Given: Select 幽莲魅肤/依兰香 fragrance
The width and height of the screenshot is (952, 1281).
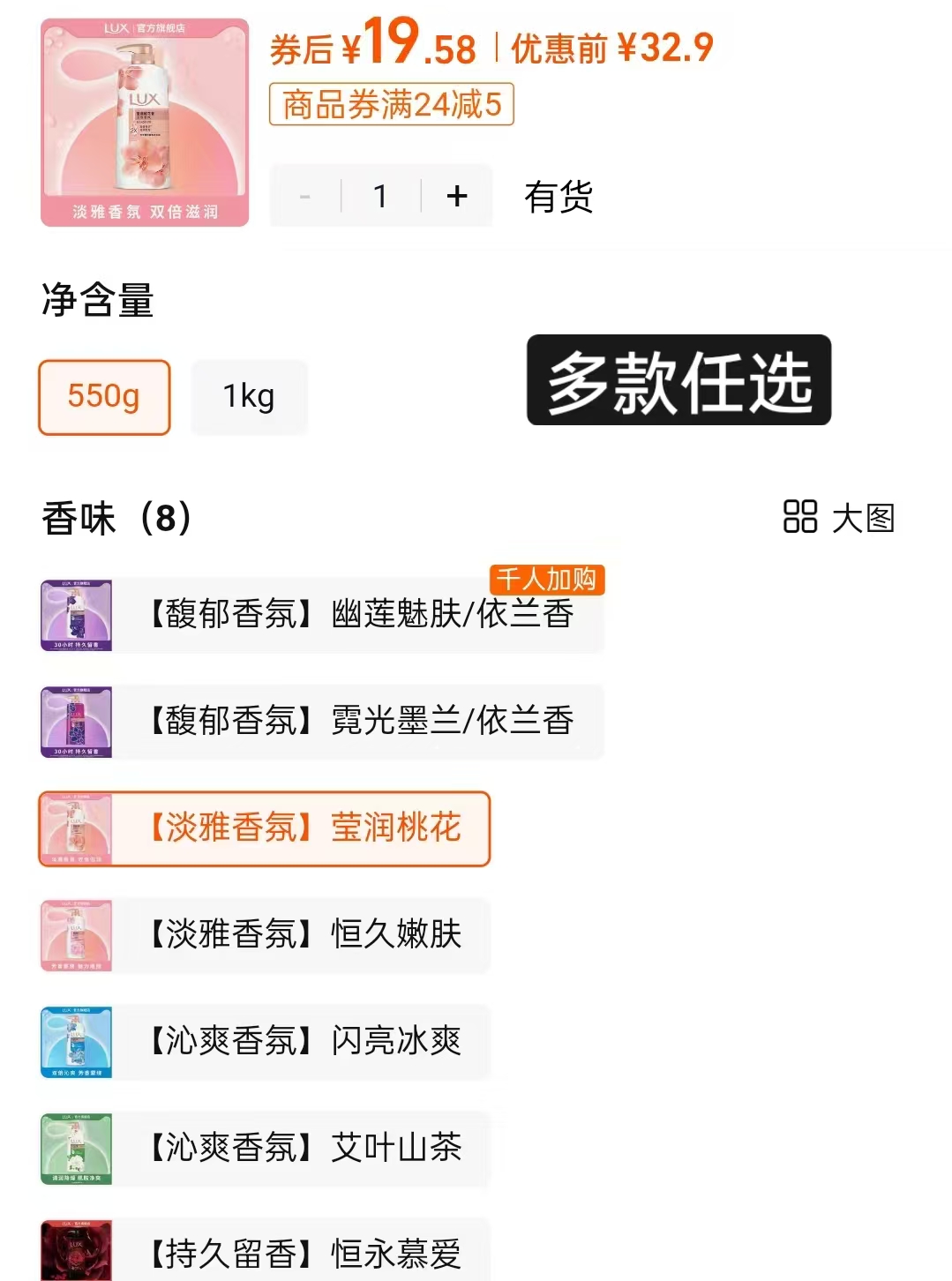Looking at the screenshot, I should click(362, 615).
